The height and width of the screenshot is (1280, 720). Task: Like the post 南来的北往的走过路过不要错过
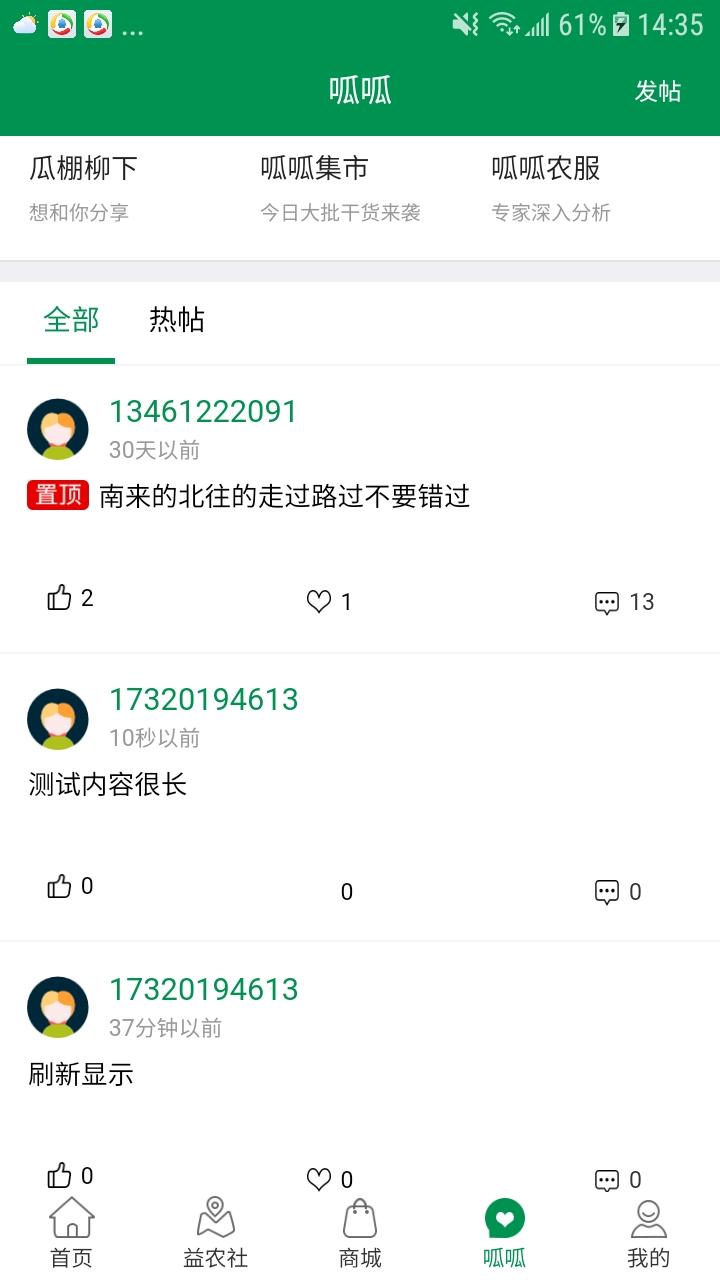[61, 598]
